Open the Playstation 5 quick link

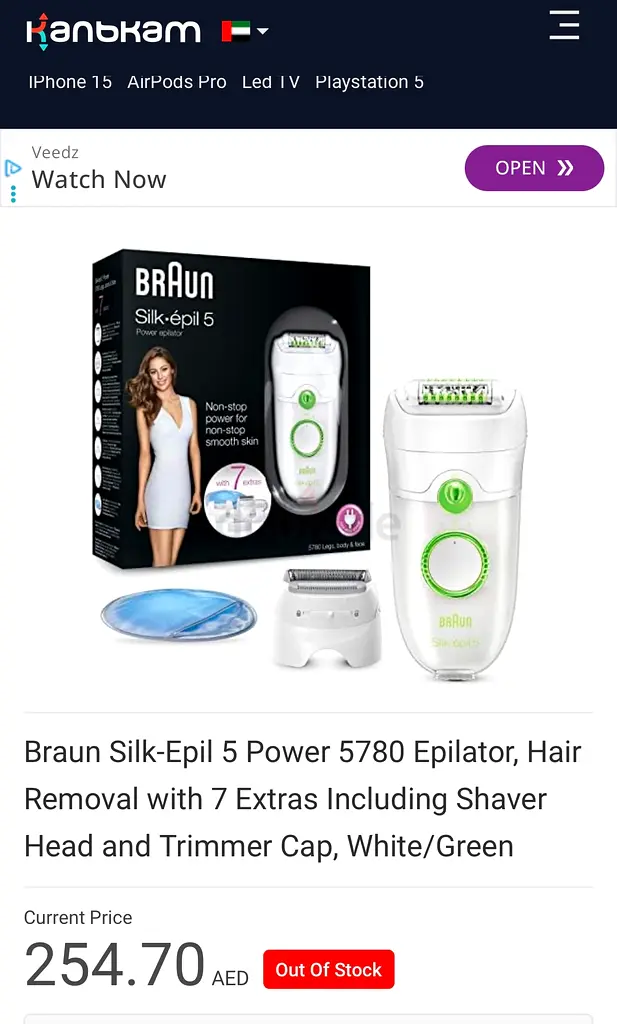[x=369, y=82]
